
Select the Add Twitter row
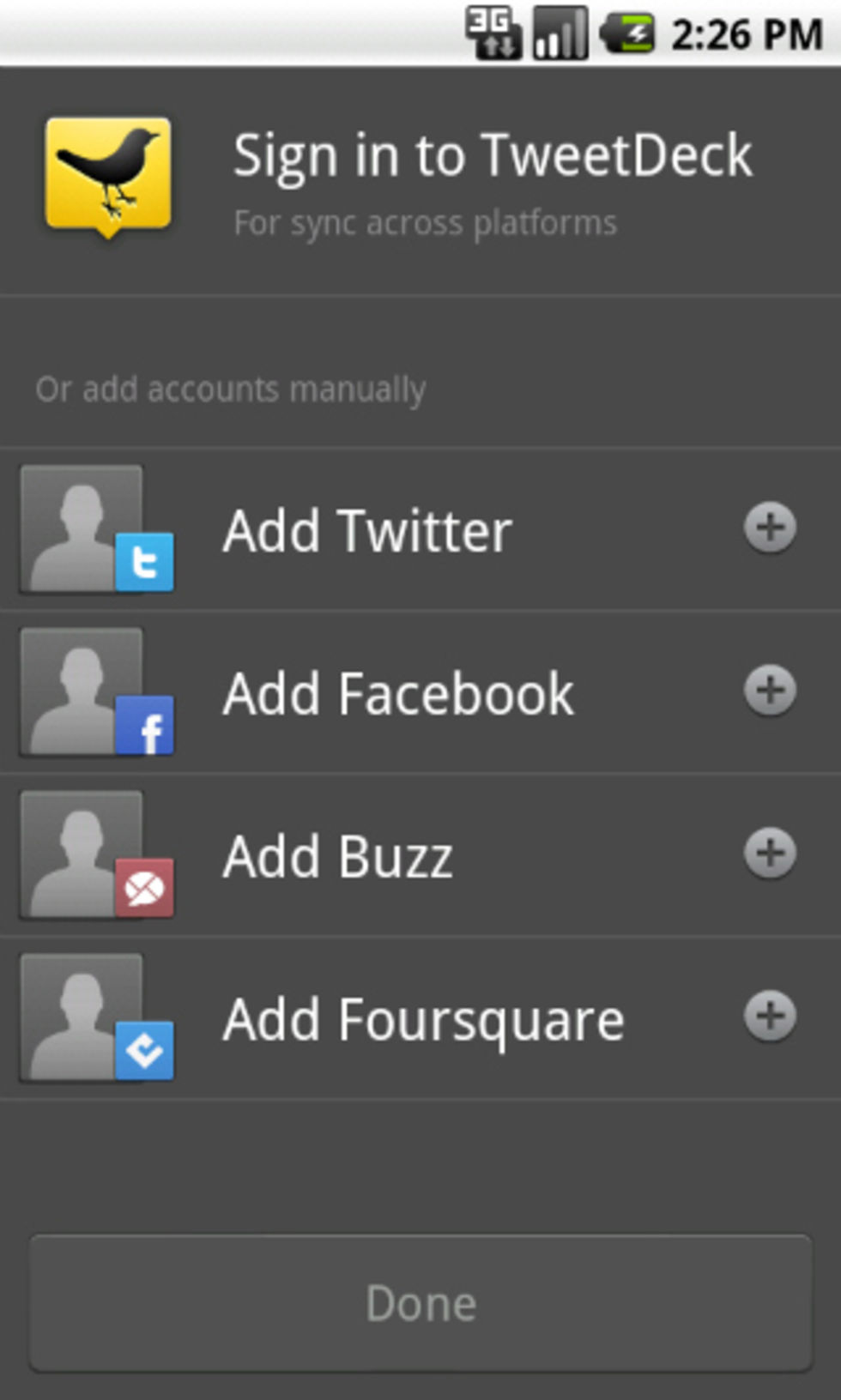420,529
